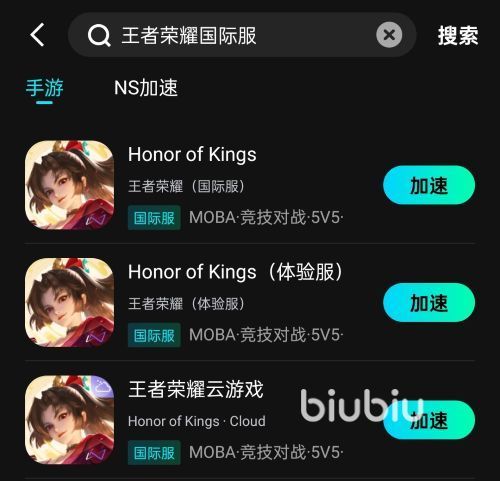Go back using the back arrow

click(37, 35)
